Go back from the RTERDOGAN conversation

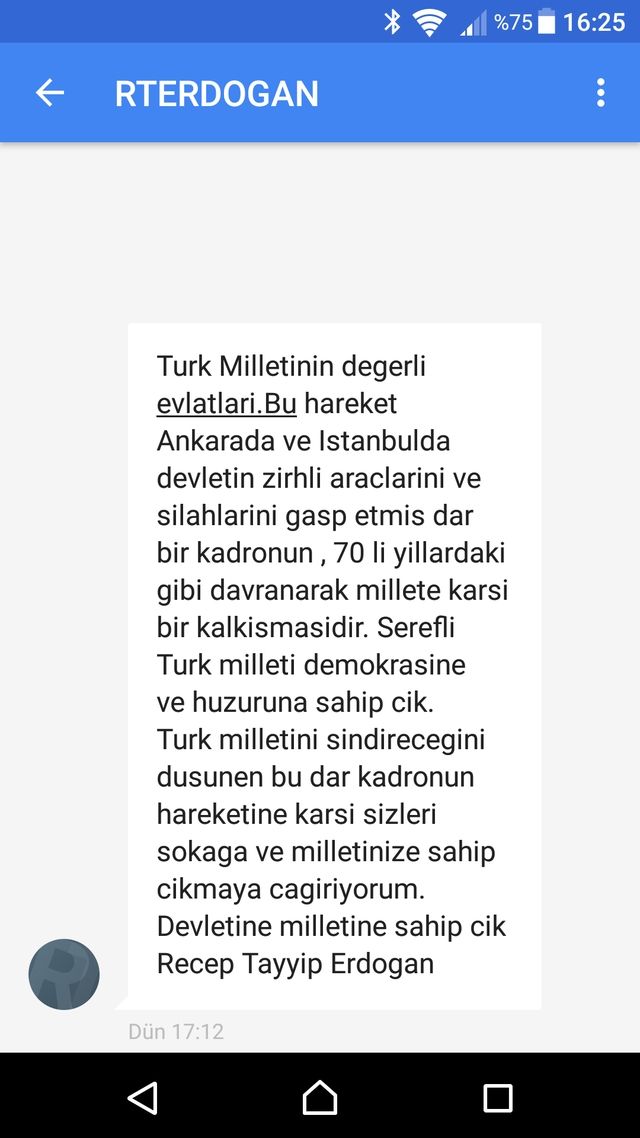tap(50, 93)
